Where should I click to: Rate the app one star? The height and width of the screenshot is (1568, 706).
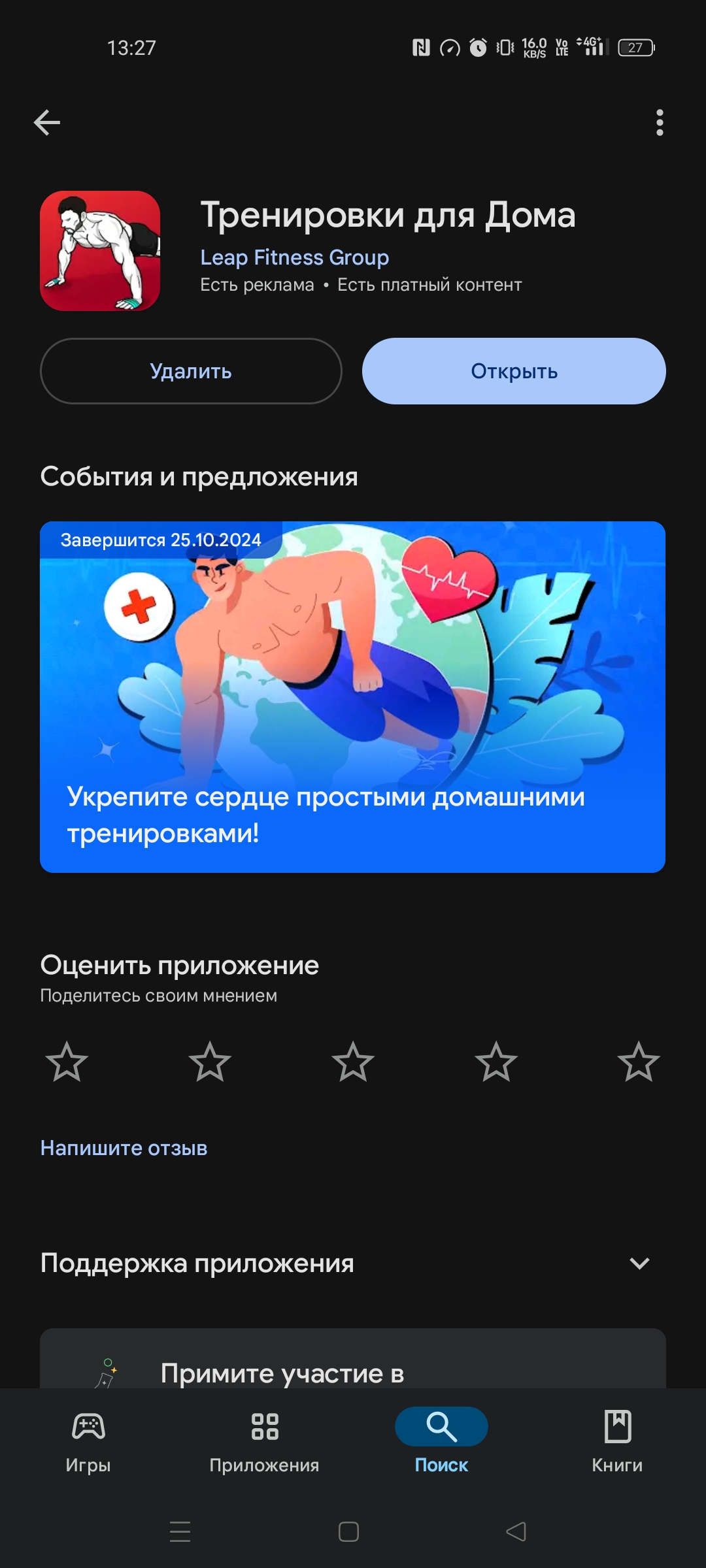click(67, 1062)
